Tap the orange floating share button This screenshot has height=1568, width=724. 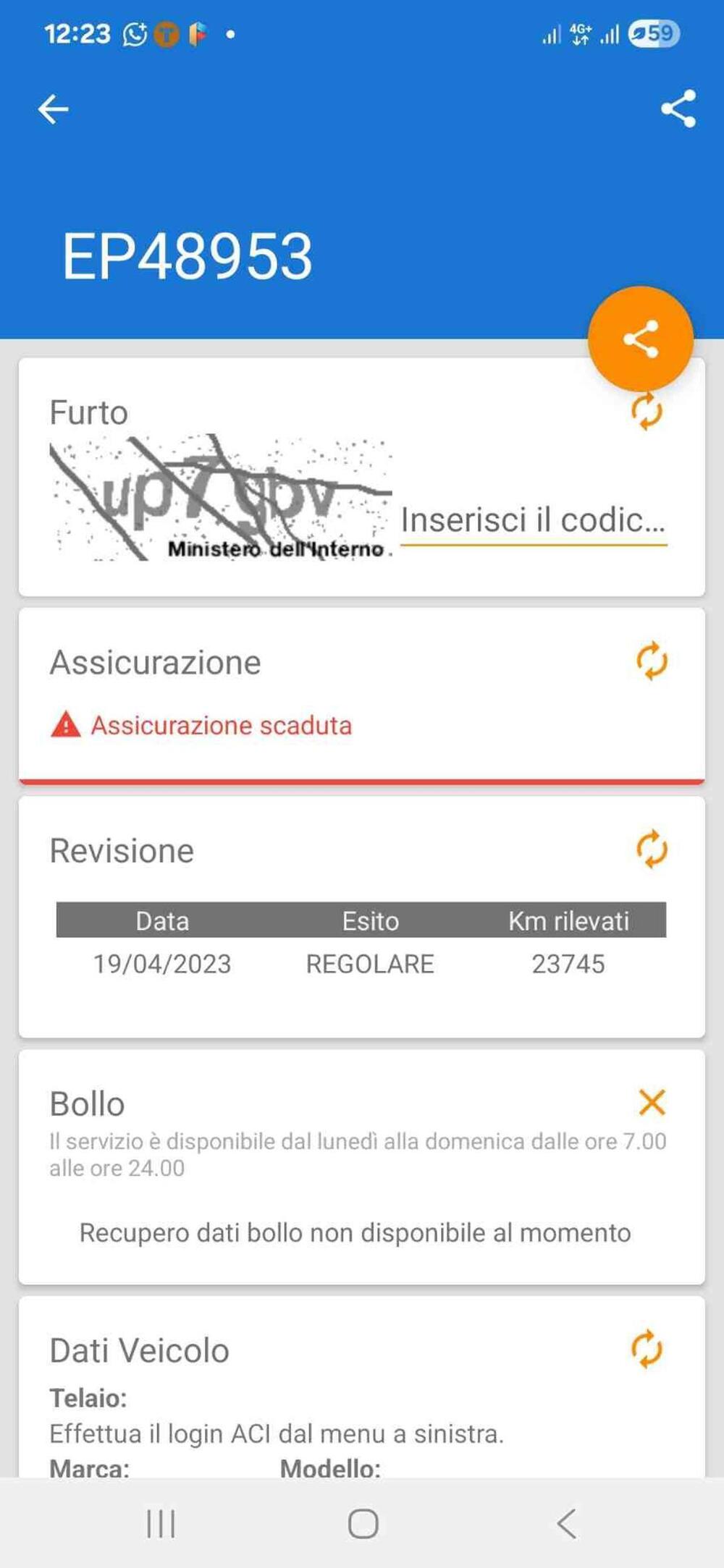pyautogui.click(x=642, y=337)
